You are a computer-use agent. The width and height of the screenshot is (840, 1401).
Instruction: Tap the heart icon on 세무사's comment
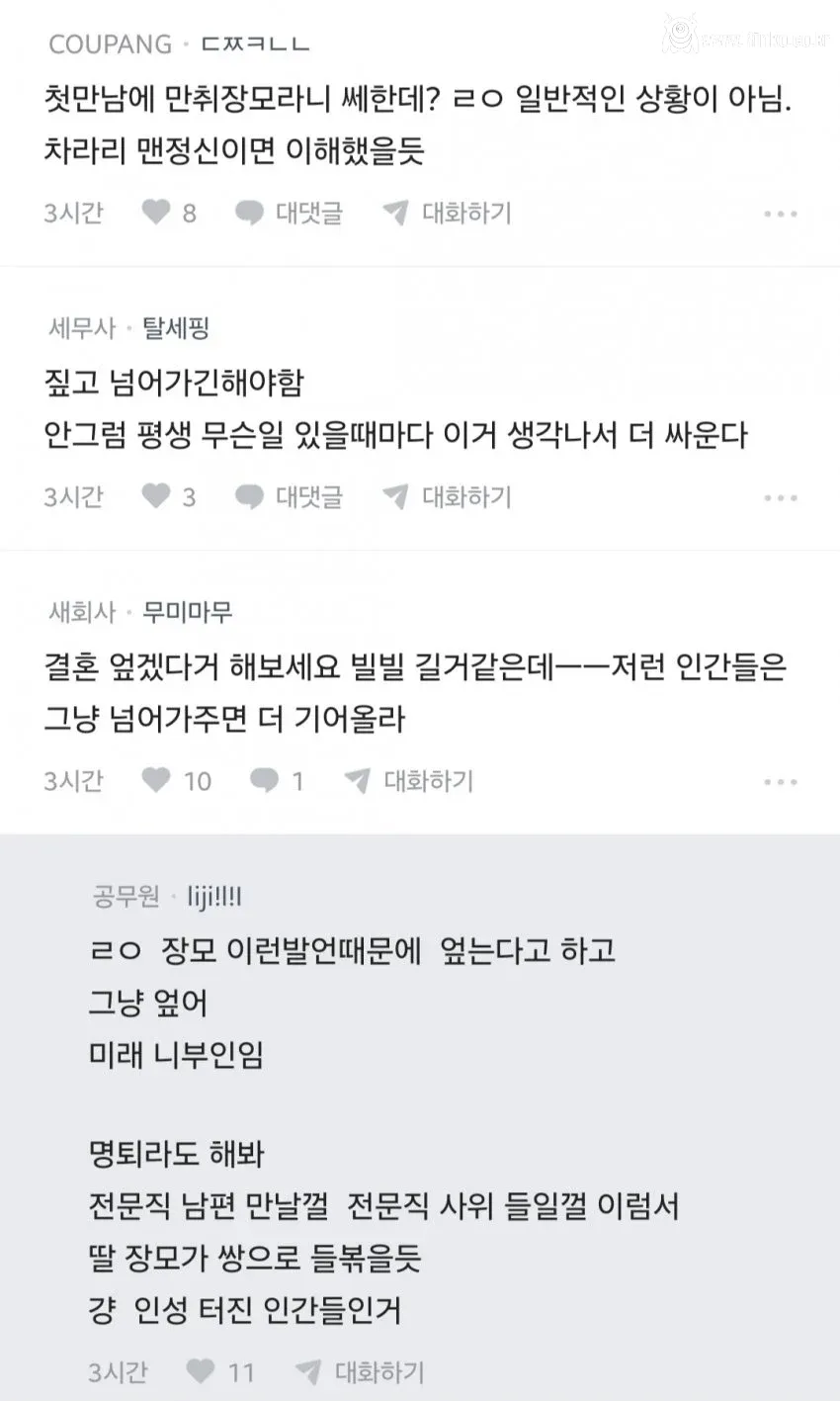[156, 496]
